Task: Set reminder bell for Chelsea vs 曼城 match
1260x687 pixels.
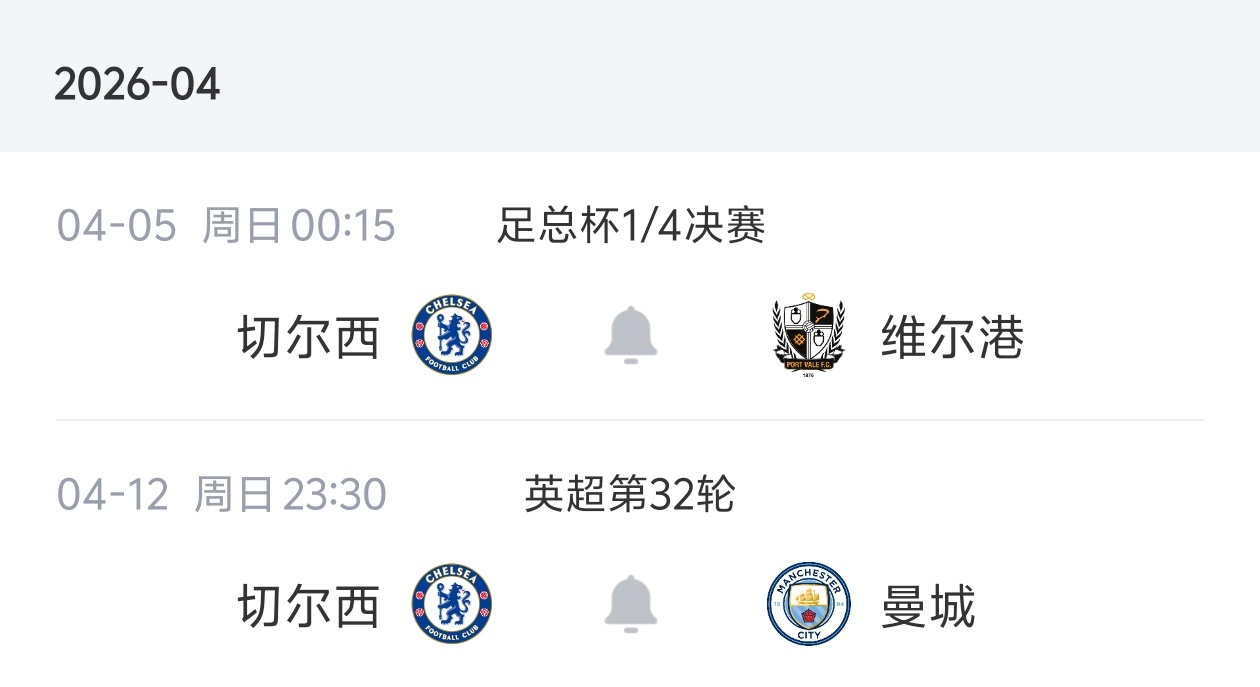Action: click(631, 603)
